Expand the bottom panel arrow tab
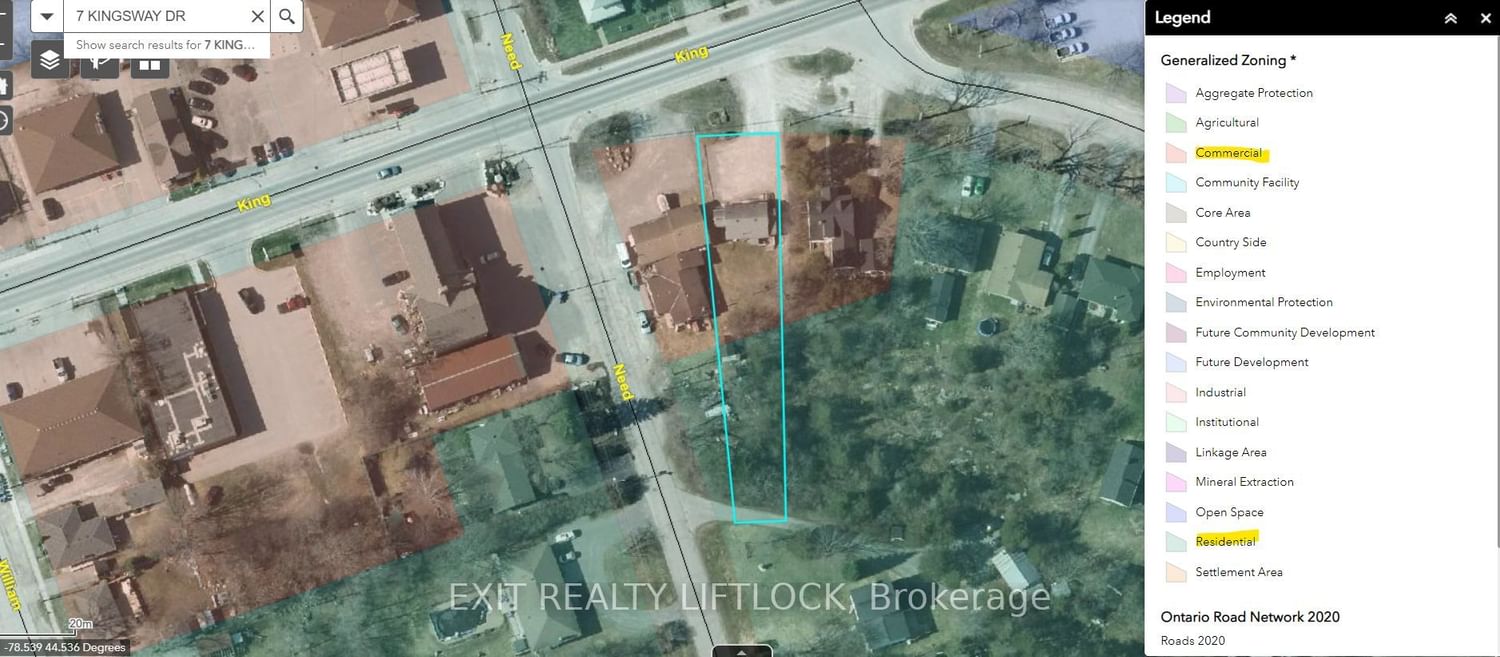Viewport: 1500px width, 657px height. (741, 651)
